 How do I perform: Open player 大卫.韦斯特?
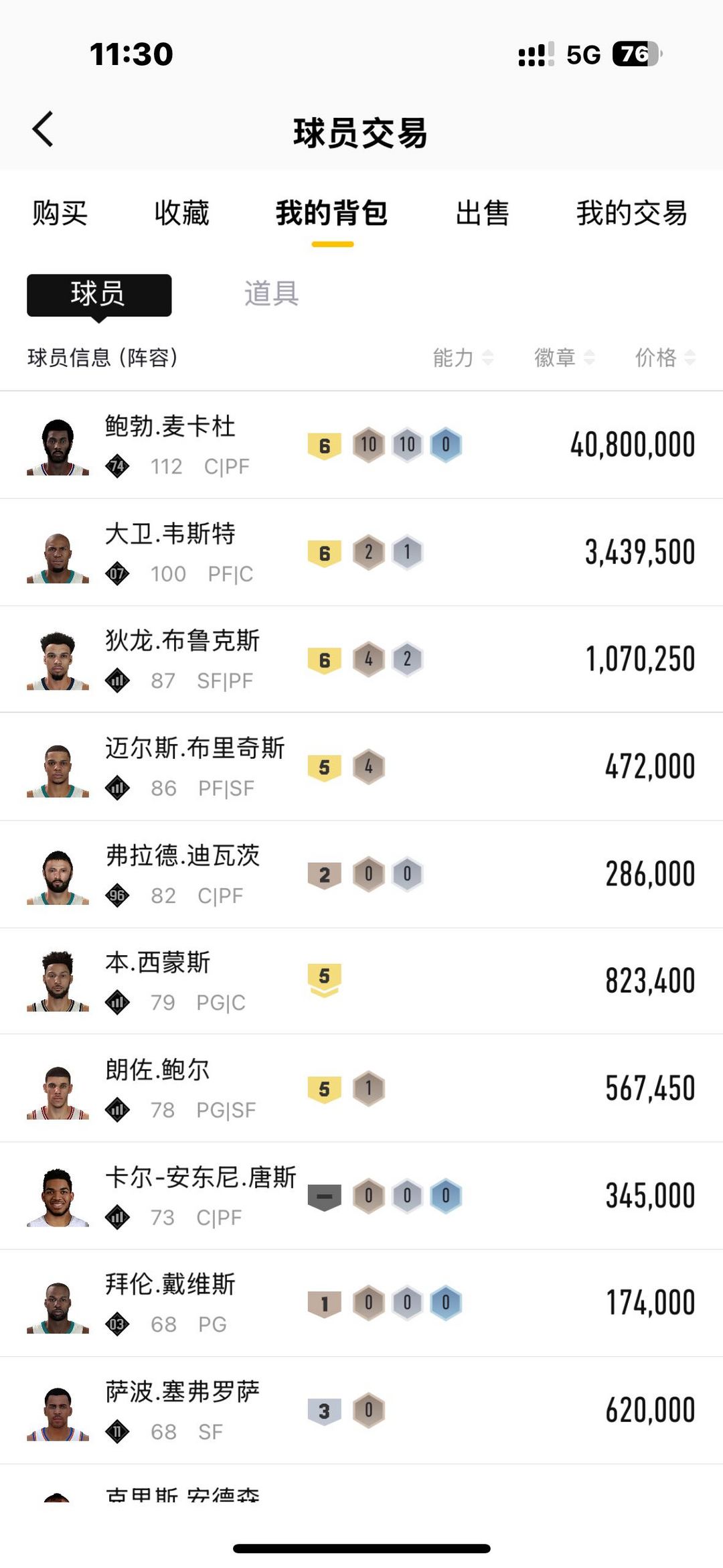click(x=361, y=553)
